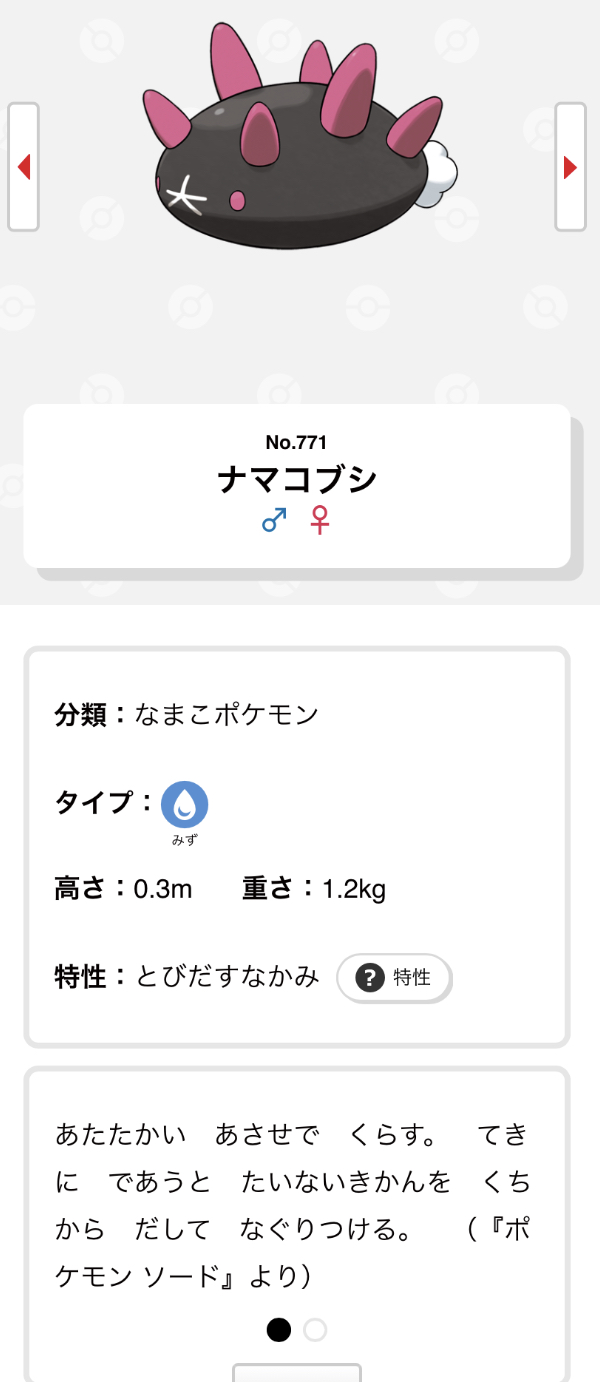The width and height of the screenshot is (600, 1382).
Task: Go to the previous Pokémon with left arrow
Action: 23,167
